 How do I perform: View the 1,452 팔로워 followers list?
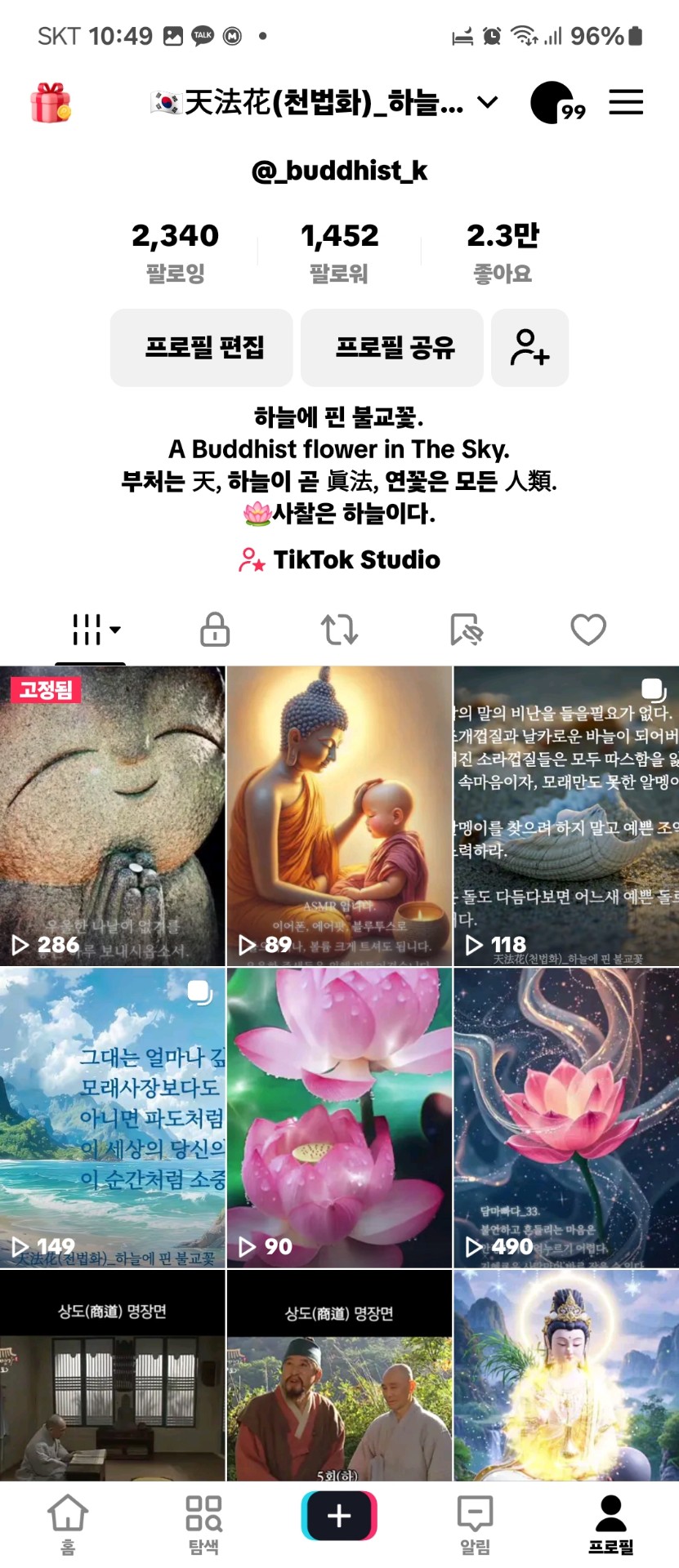click(339, 252)
